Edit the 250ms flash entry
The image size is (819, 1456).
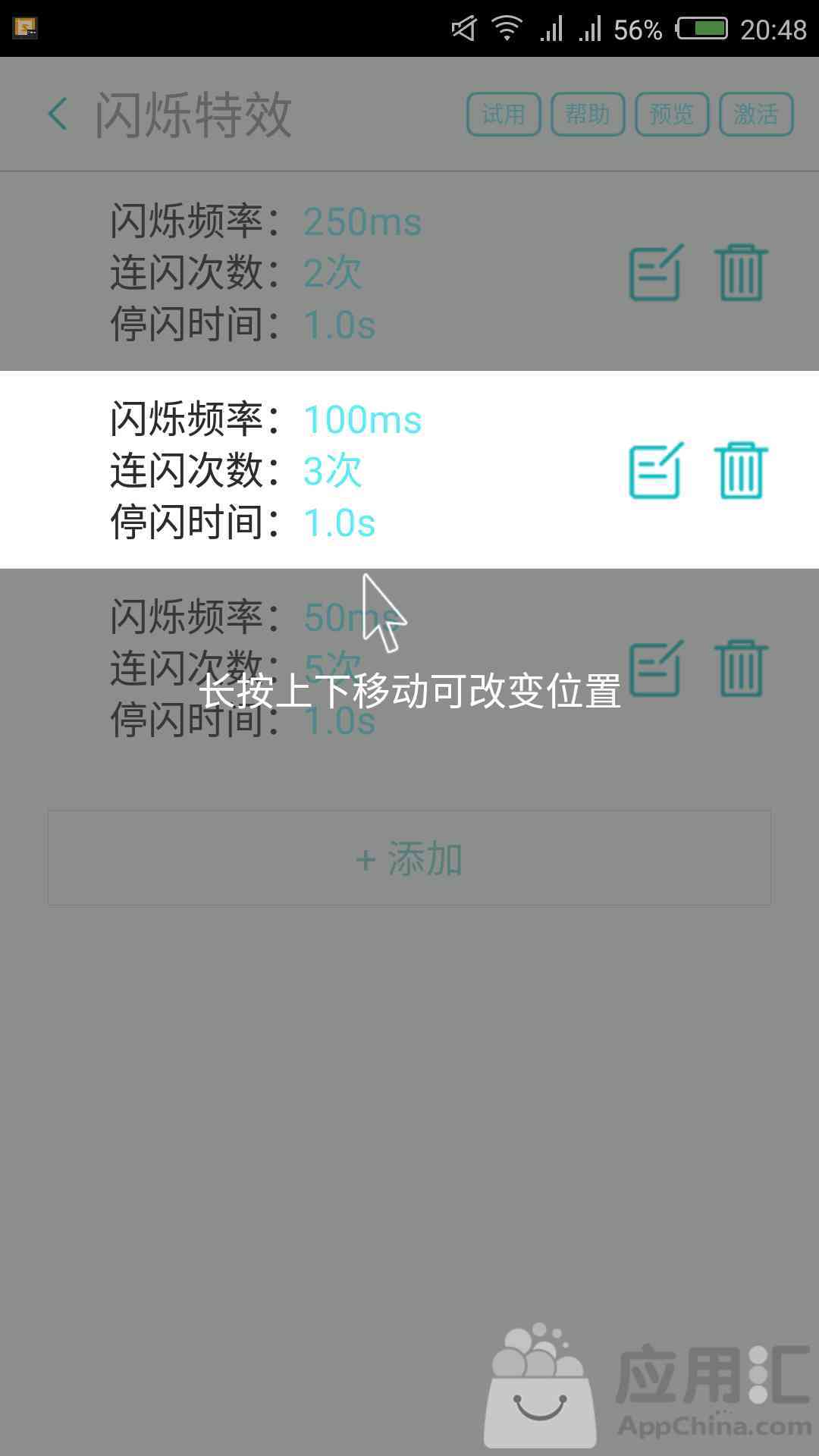(x=657, y=272)
